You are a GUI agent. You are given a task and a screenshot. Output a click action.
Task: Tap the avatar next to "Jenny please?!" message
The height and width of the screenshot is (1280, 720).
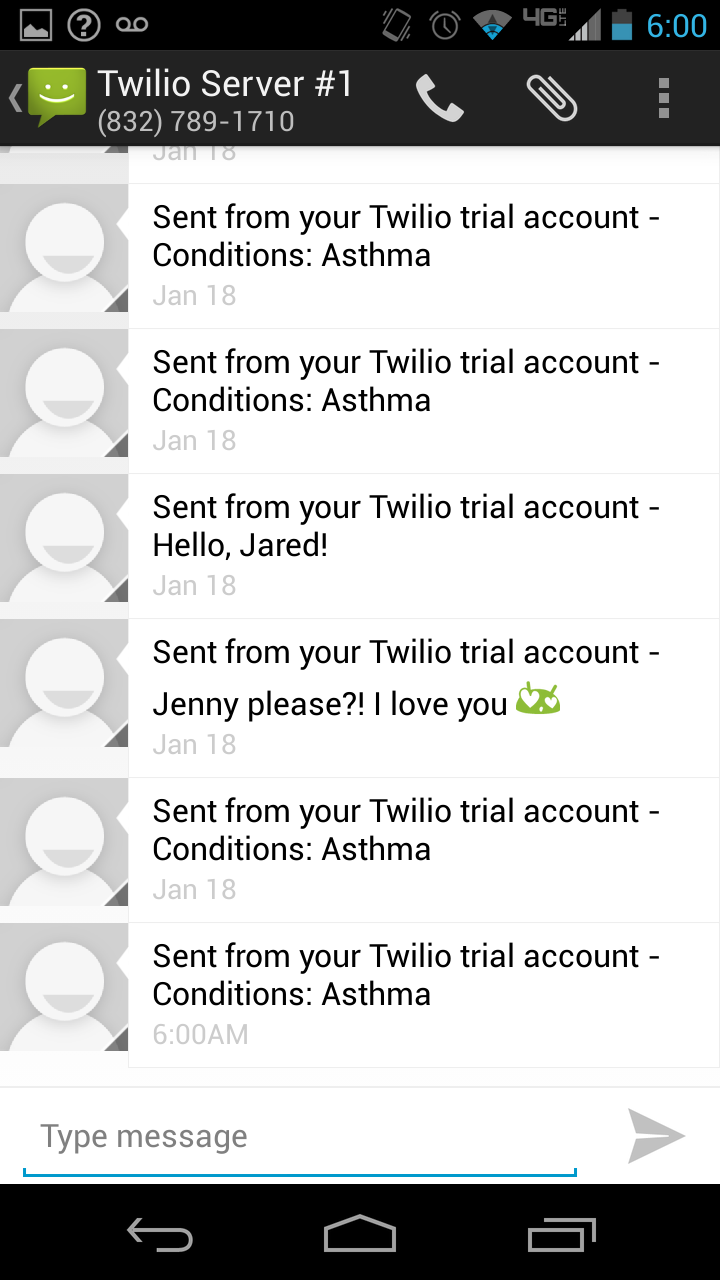[64, 684]
